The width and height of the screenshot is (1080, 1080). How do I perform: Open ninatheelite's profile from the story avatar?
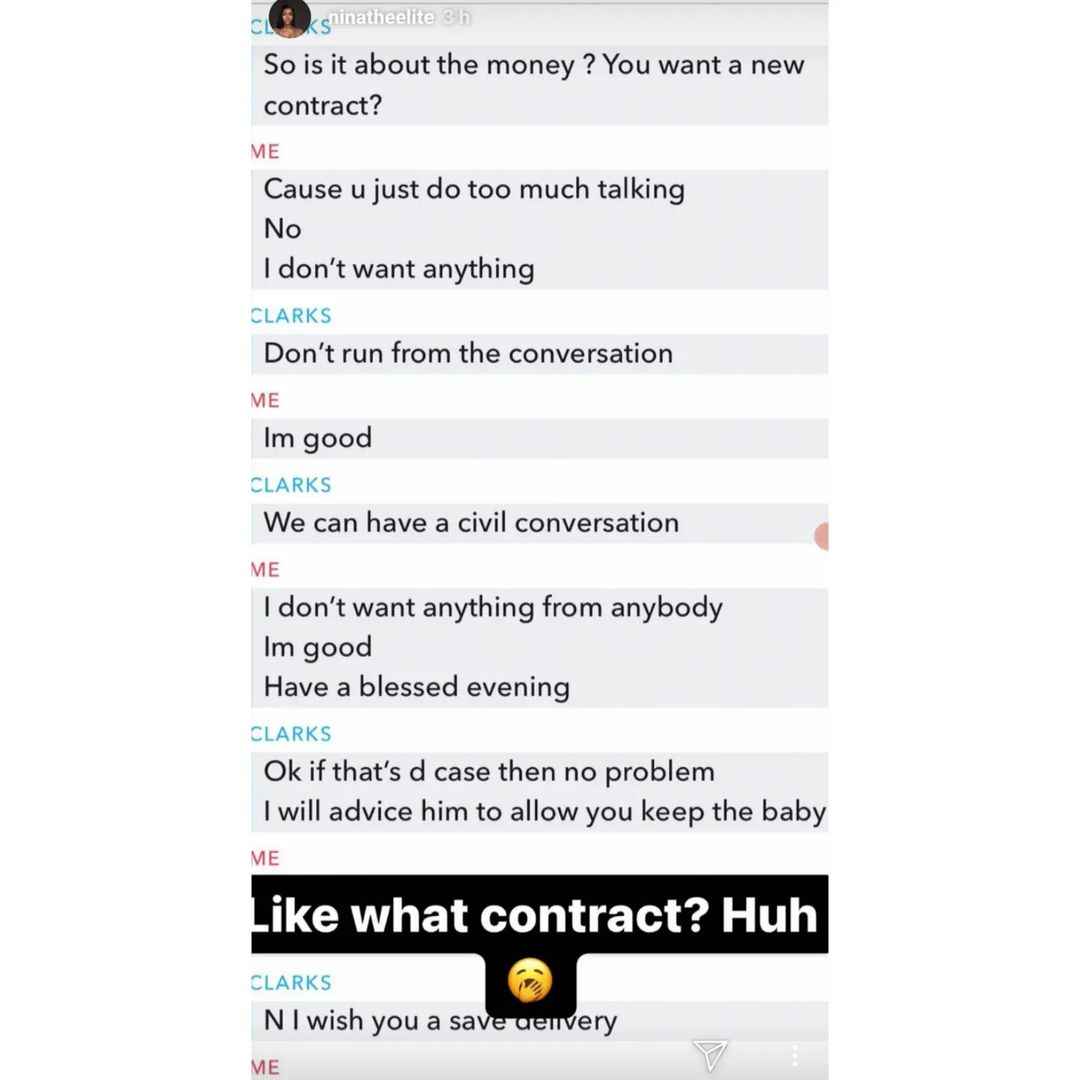click(x=289, y=19)
